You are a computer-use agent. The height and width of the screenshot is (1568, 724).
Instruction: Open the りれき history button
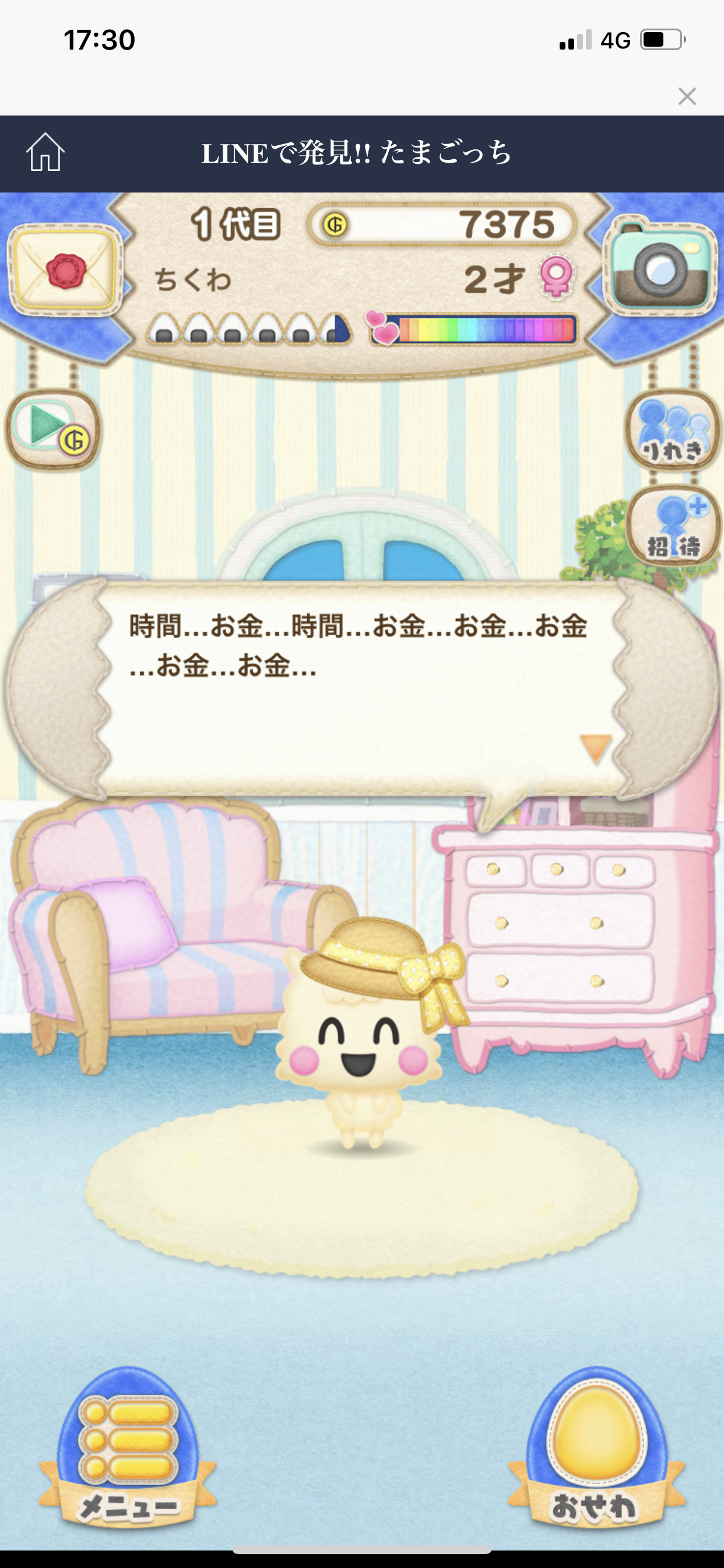[672, 430]
